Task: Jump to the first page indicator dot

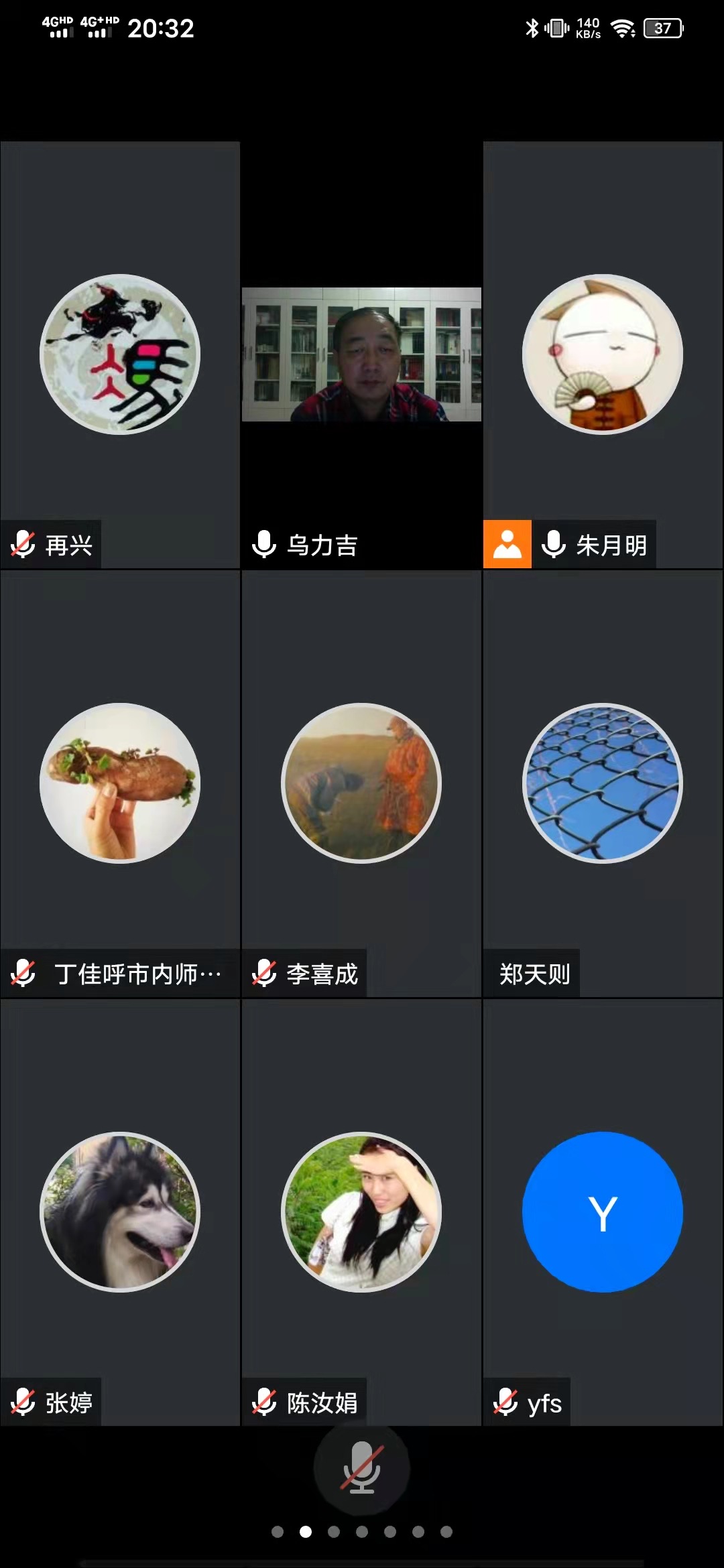Action: coord(278,1532)
